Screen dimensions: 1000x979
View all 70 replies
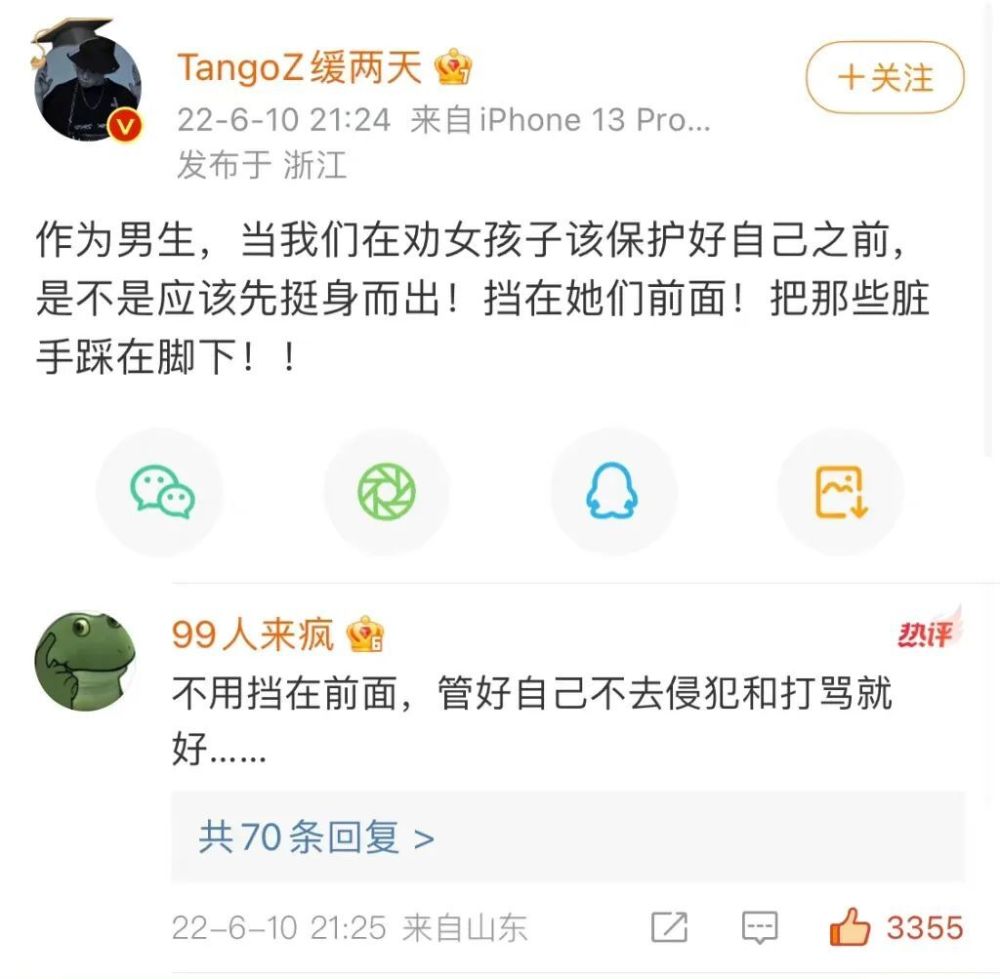316,837
